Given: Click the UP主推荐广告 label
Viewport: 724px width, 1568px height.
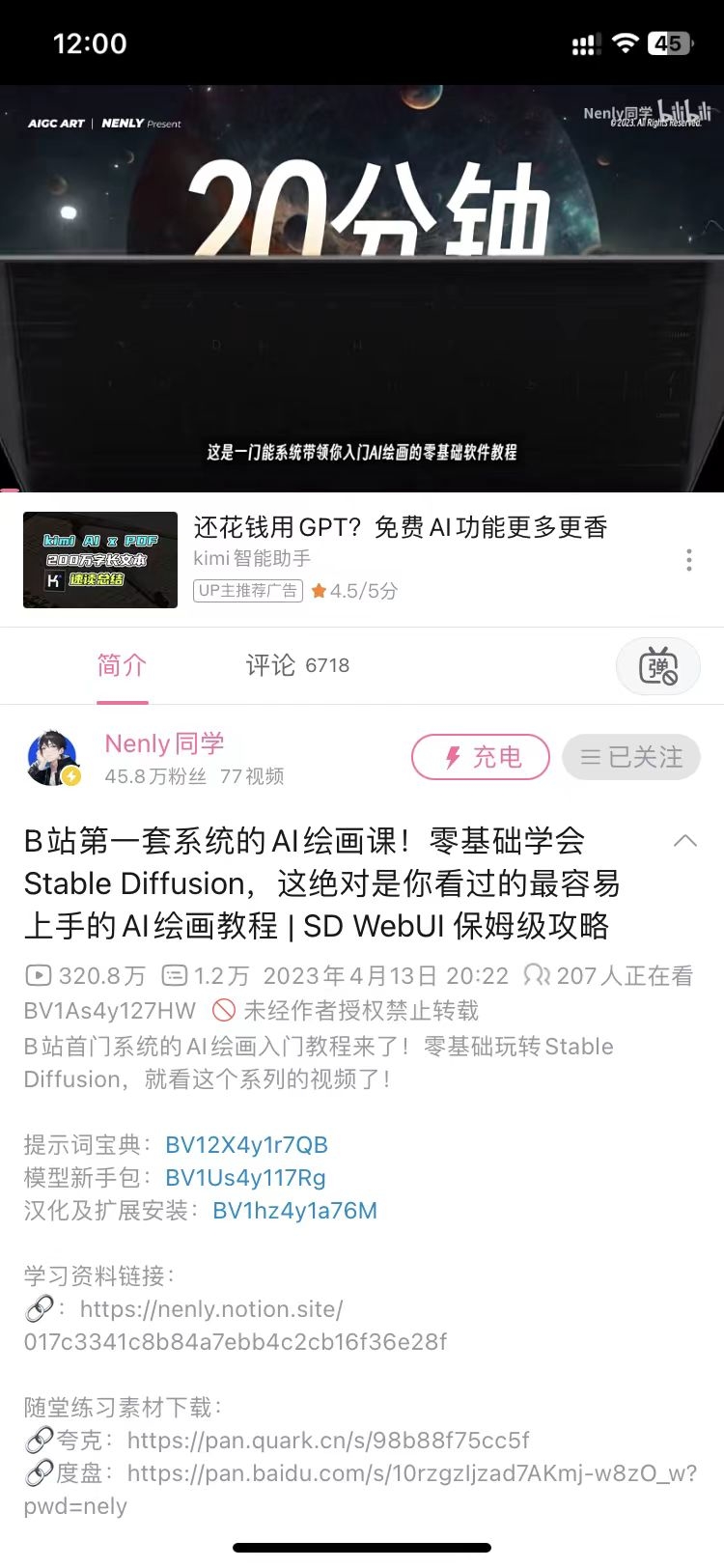Looking at the screenshot, I should (249, 590).
